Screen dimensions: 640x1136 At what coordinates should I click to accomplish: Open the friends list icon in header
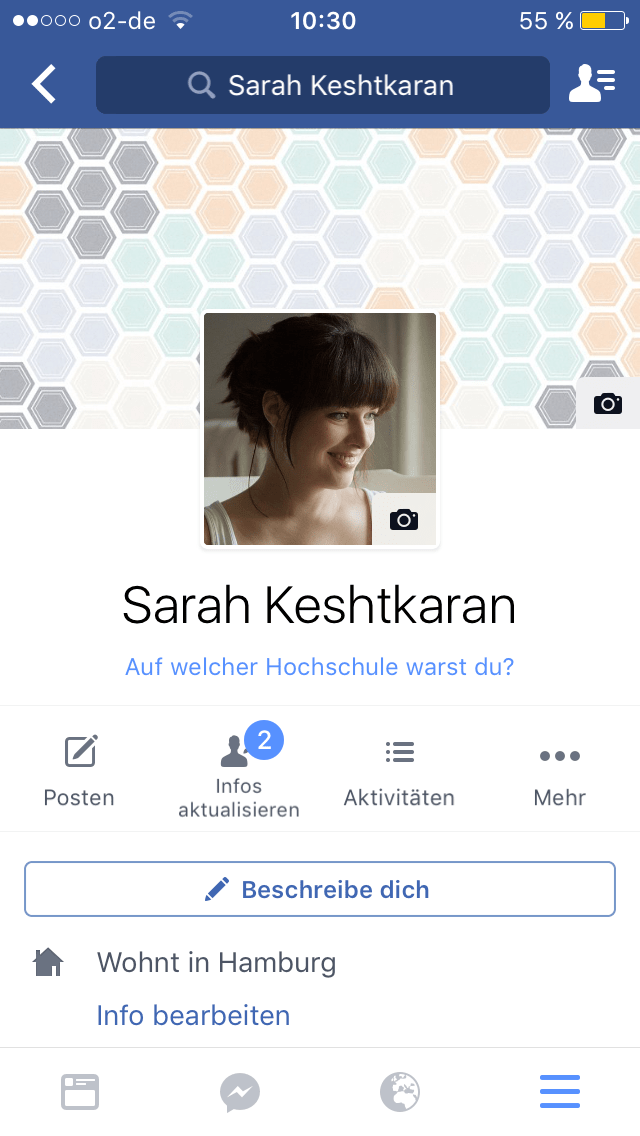coord(592,84)
